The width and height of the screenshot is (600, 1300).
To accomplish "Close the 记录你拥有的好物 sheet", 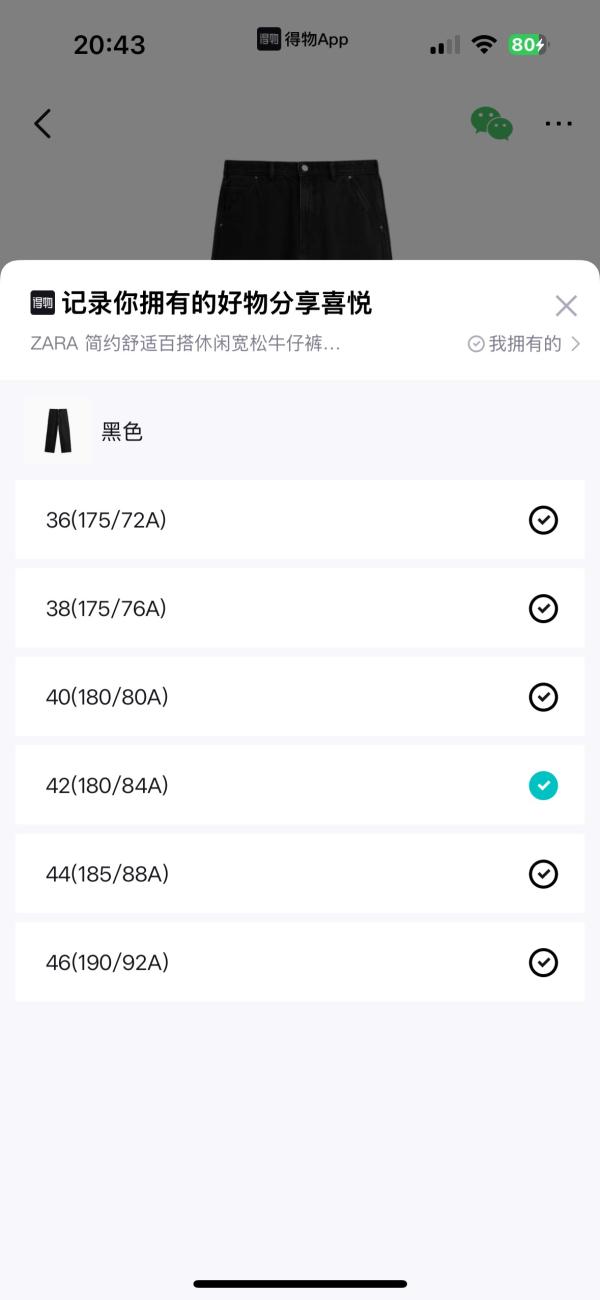I will pyautogui.click(x=566, y=306).
